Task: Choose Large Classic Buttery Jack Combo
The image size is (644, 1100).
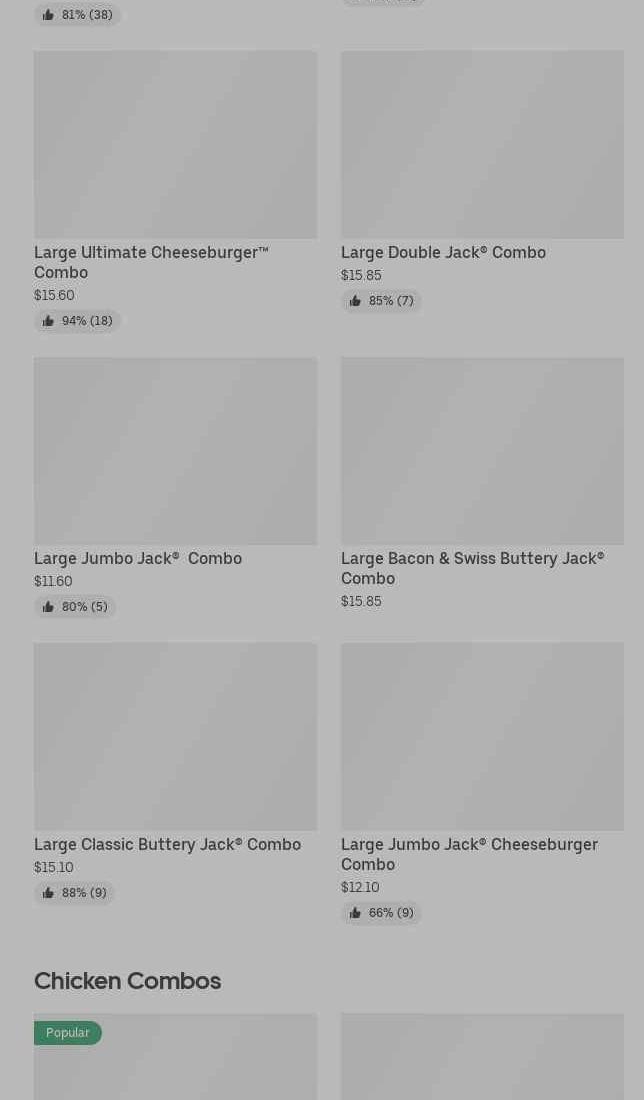Action: 175,773
